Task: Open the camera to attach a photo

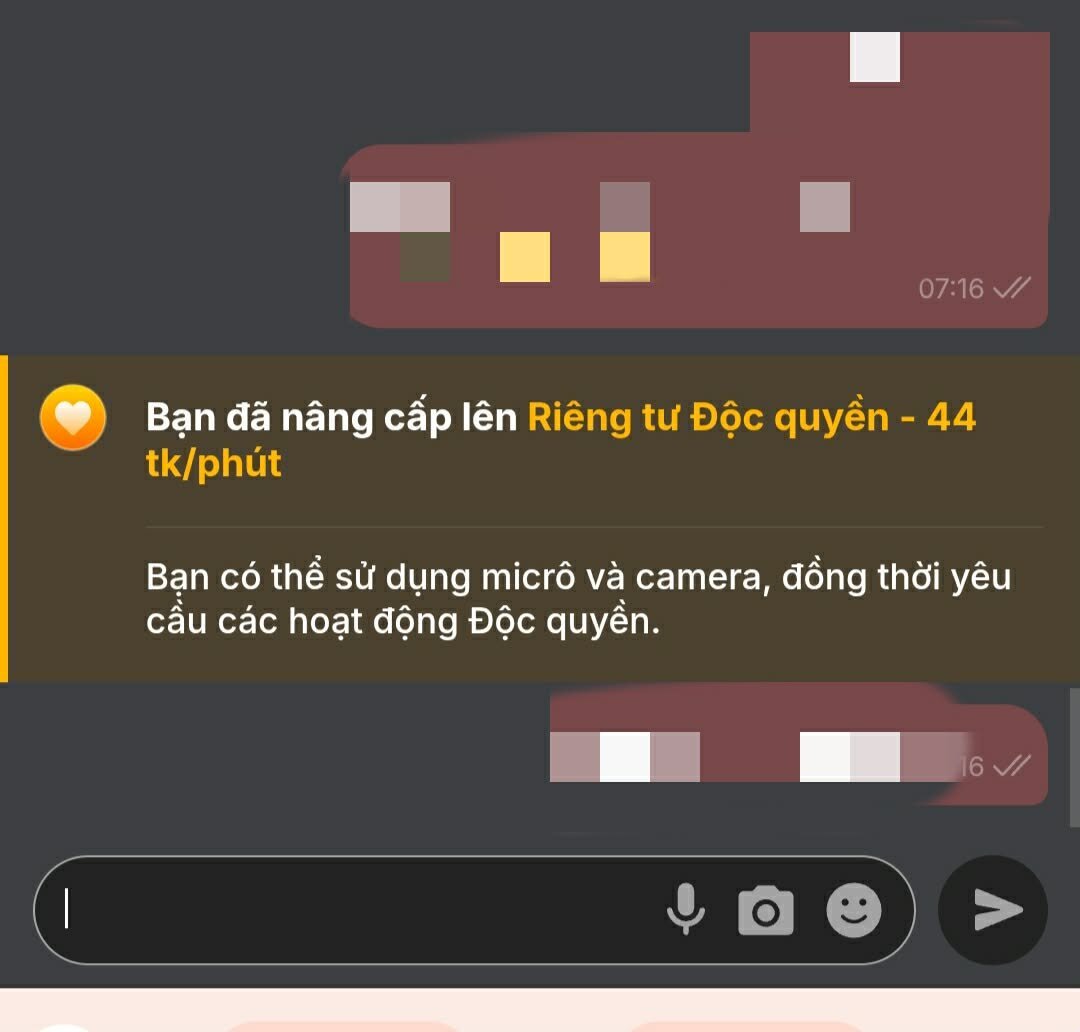Action: [766, 911]
